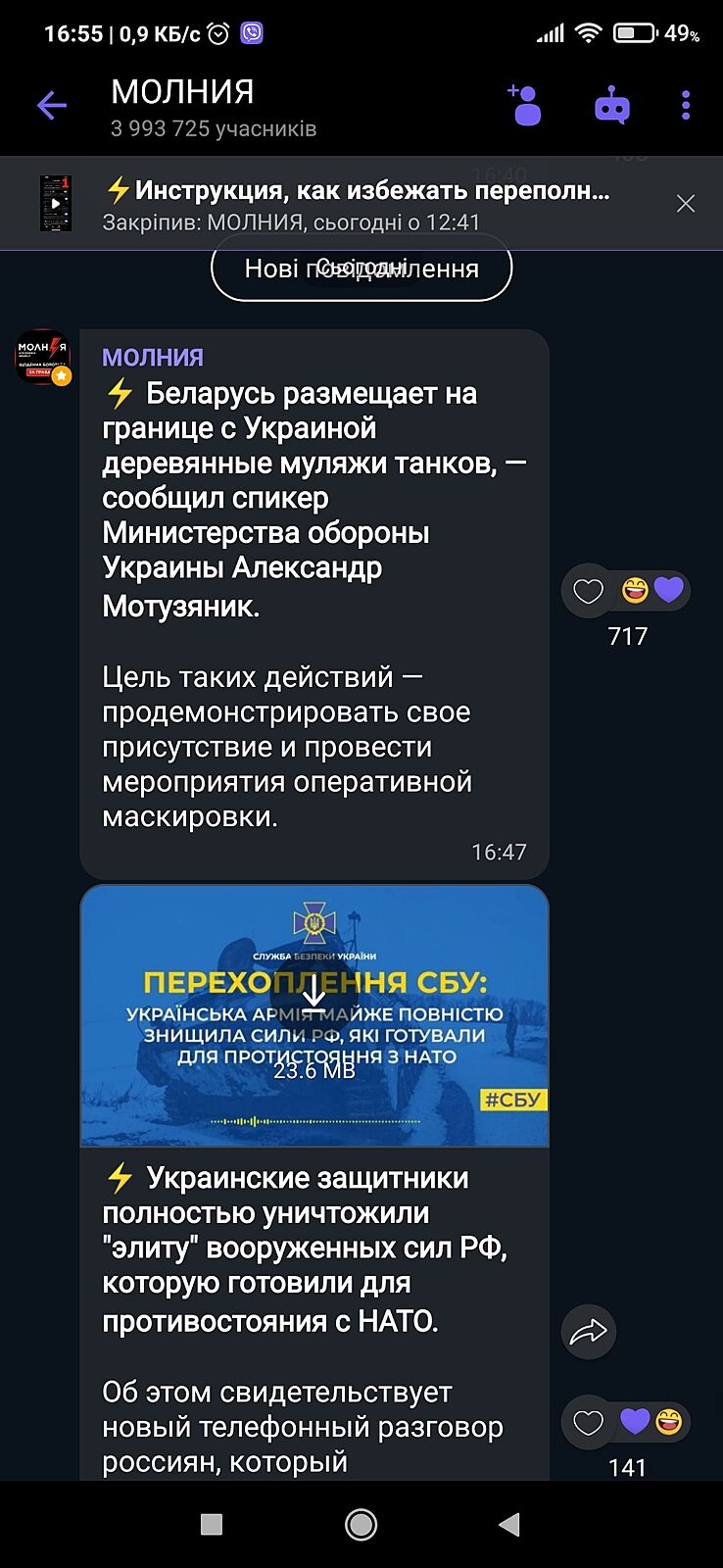Open the МОЛНИЯ community info header
Viewport: 723px width, 1568px height.
coord(214,107)
